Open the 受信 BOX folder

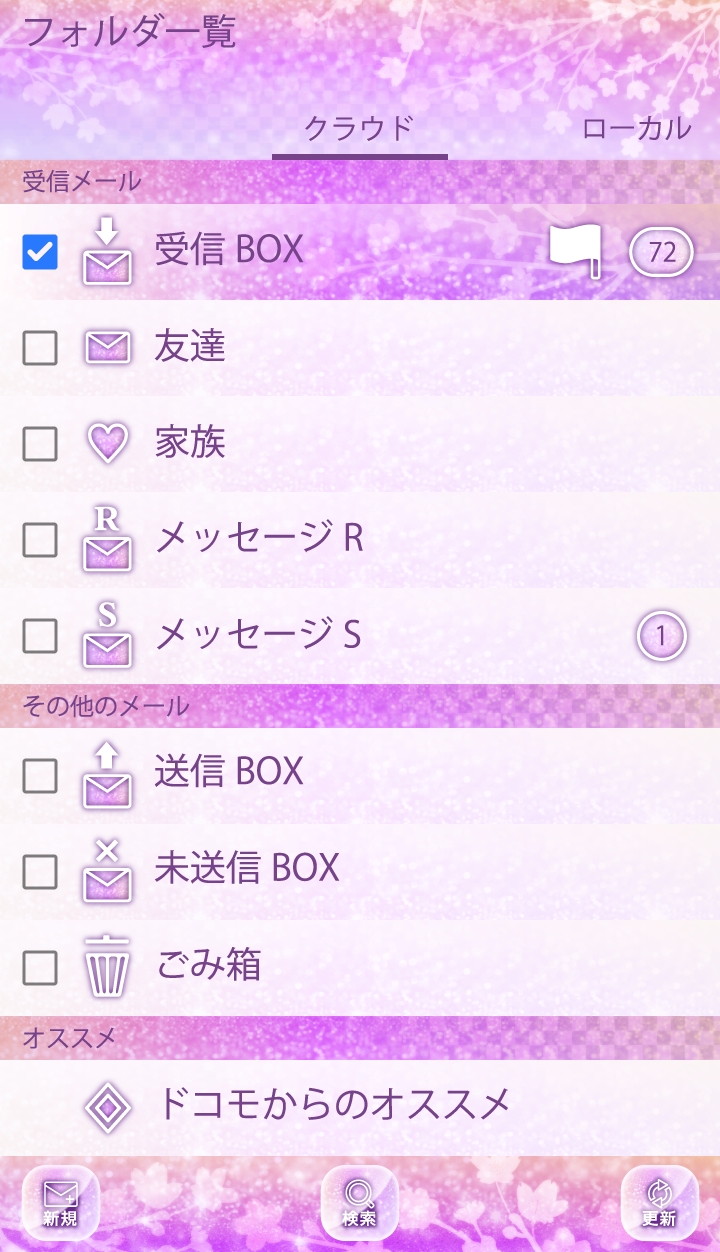click(x=229, y=251)
